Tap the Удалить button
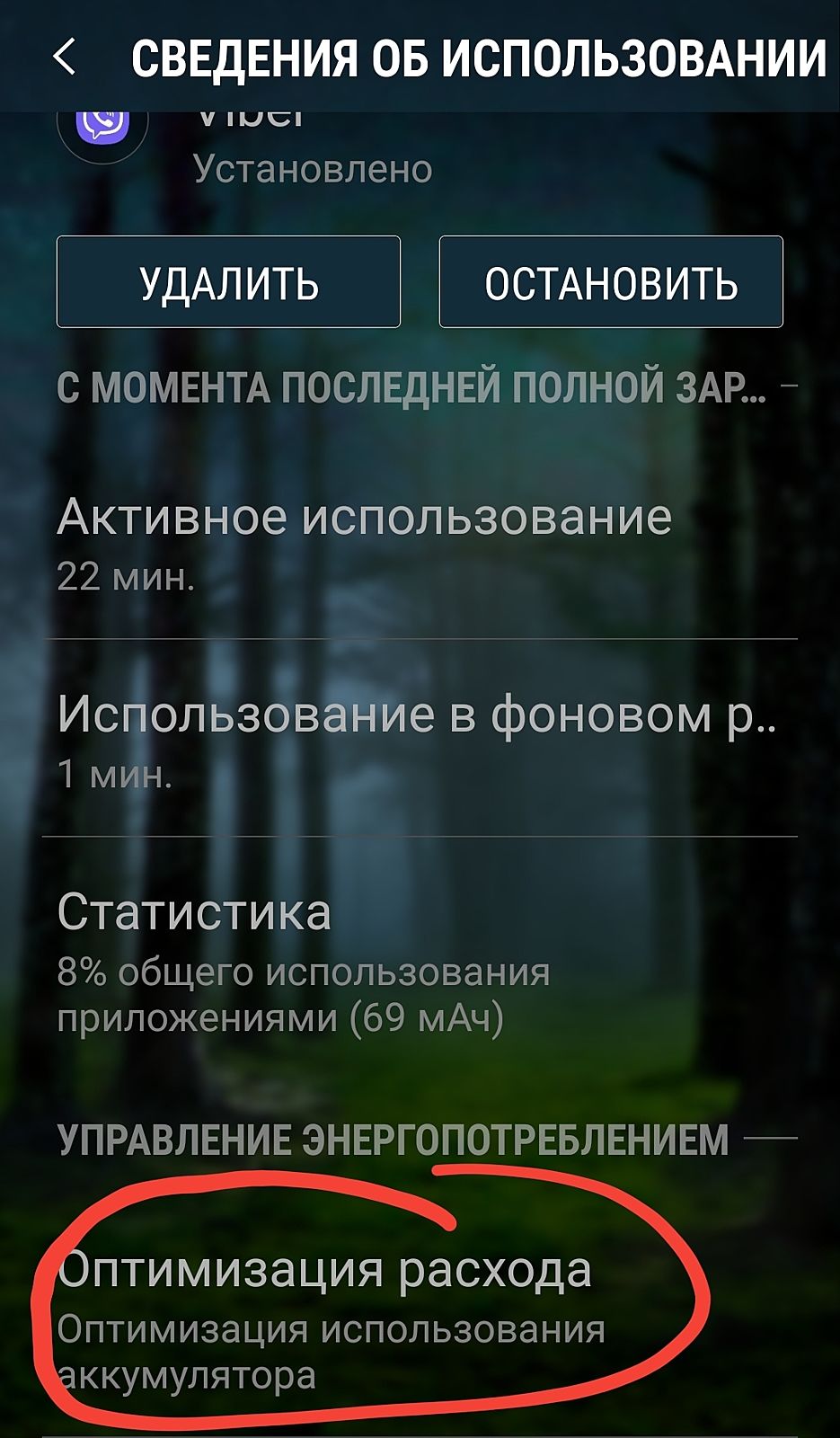 [x=228, y=282]
